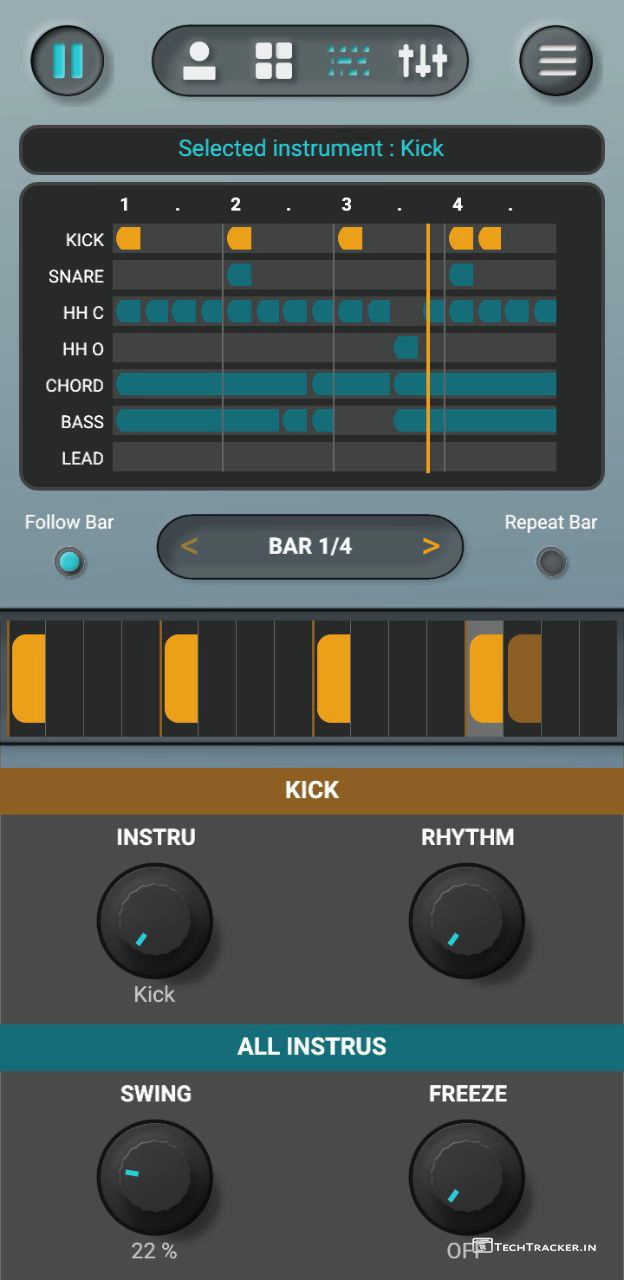Go to the next bar
This screenshot has height=1280, width=624.
(431, 546)
